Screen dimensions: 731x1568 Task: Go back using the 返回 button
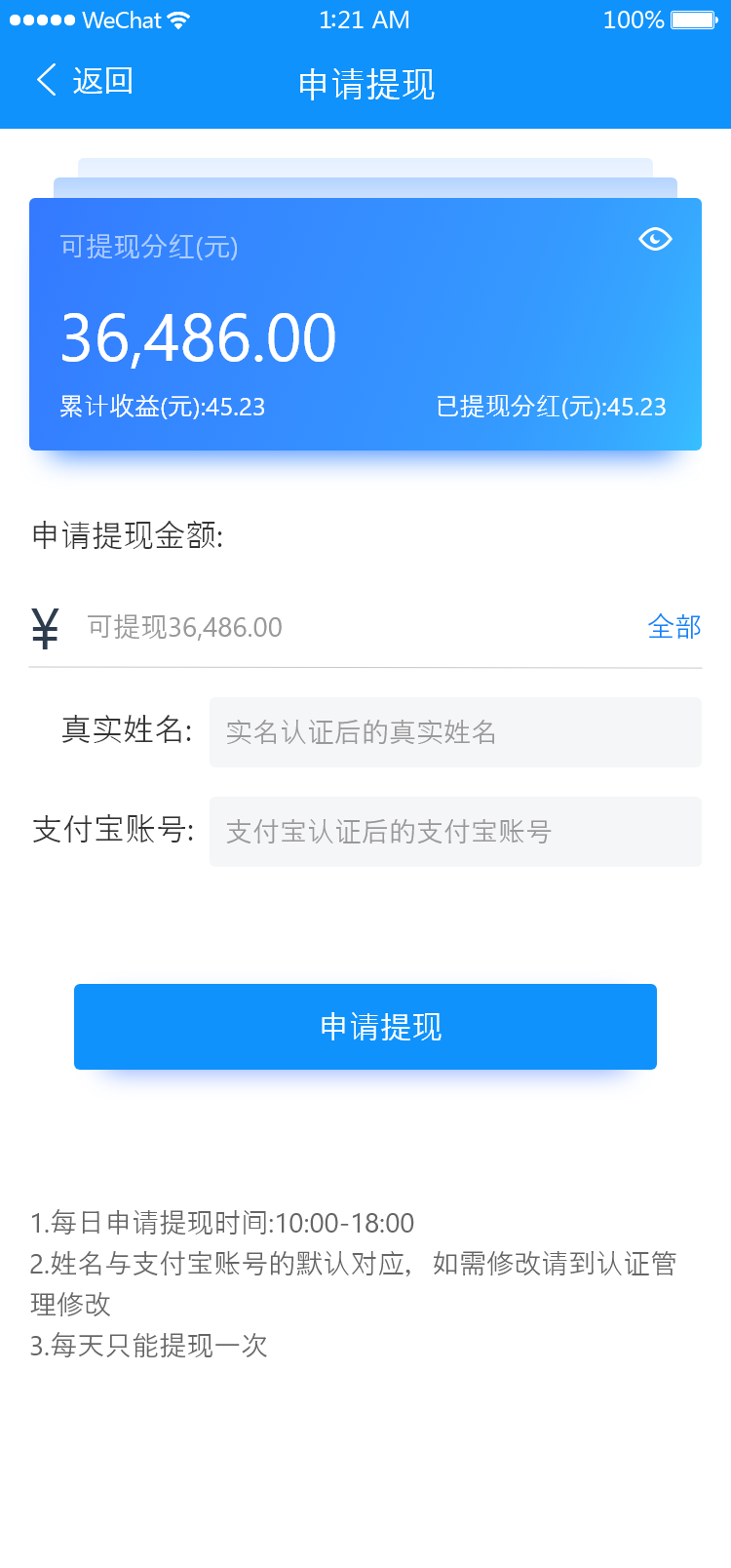tap(86, 81)
